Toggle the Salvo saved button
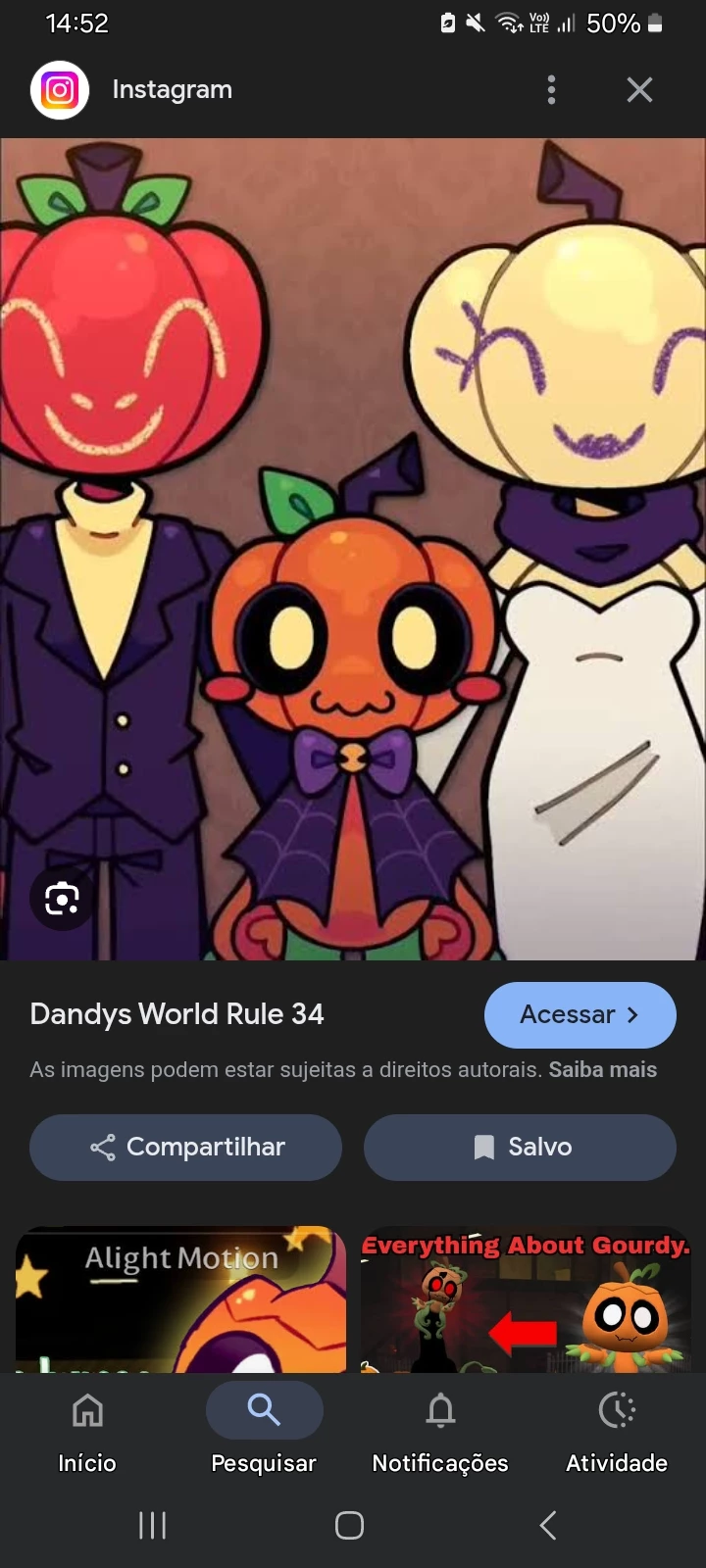This screenshot has width=706, height=1568. [x=520, y=1147]
